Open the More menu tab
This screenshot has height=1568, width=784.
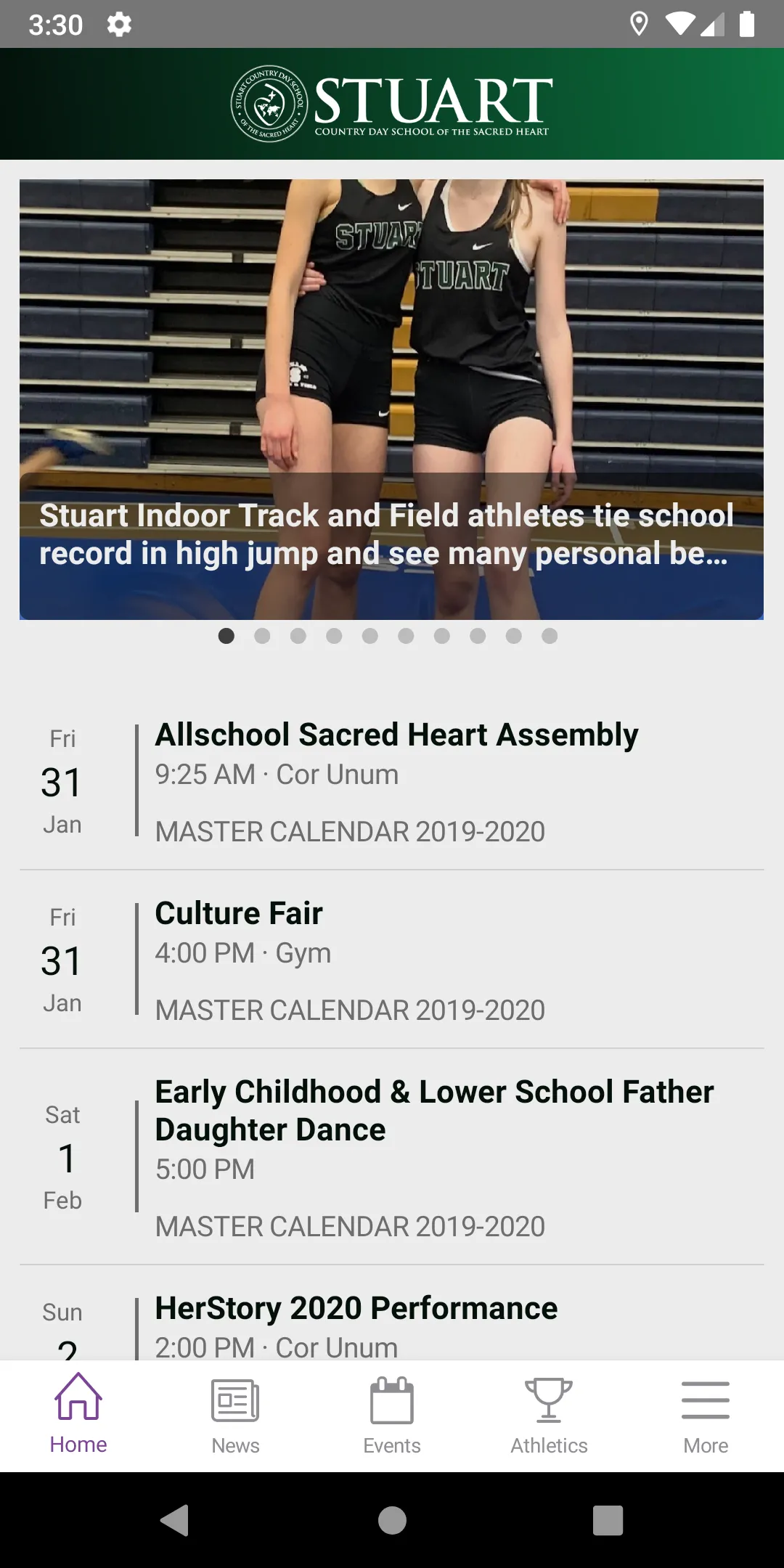point(706,1416)
